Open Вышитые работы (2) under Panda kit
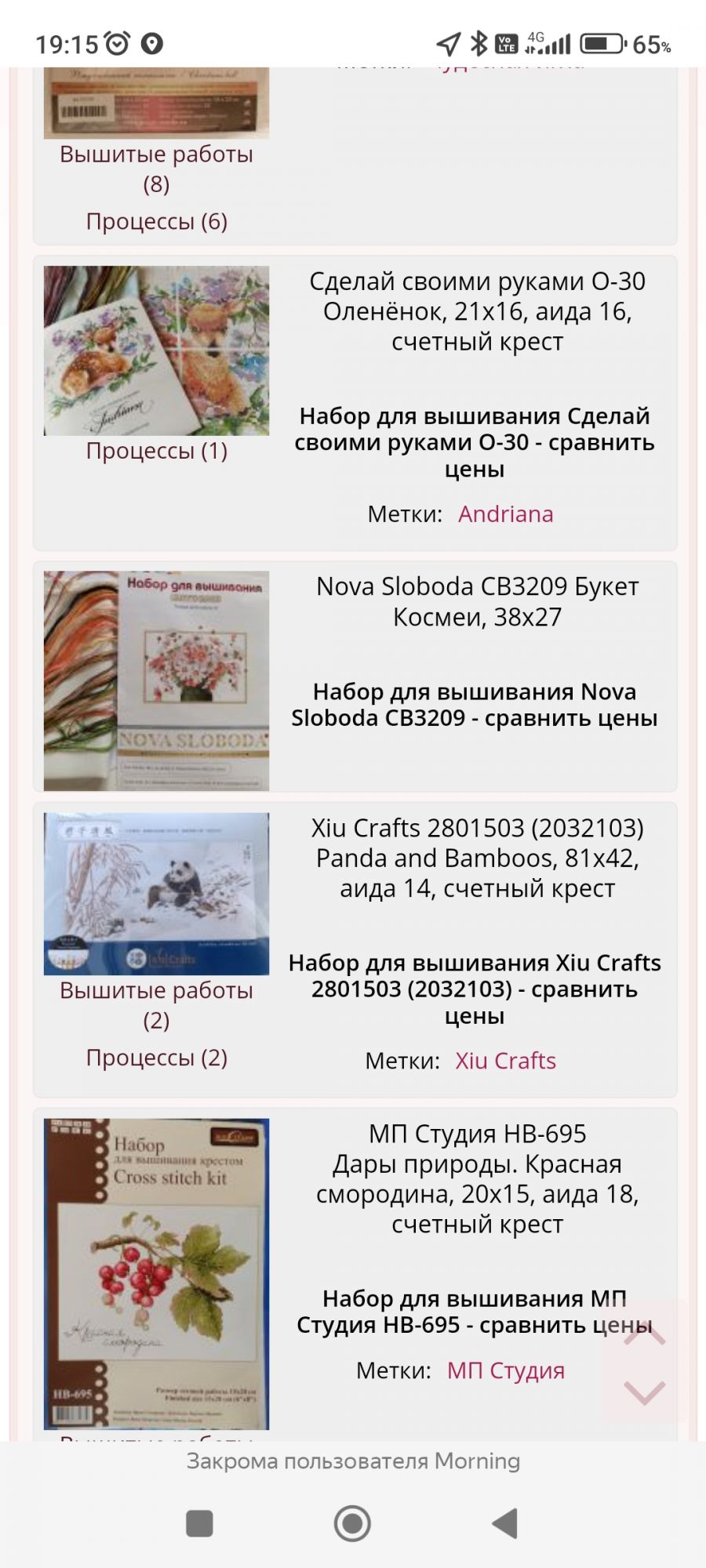Image resolution: width=706 pixels, height=1568 pixels. [x=156, y=1004]
